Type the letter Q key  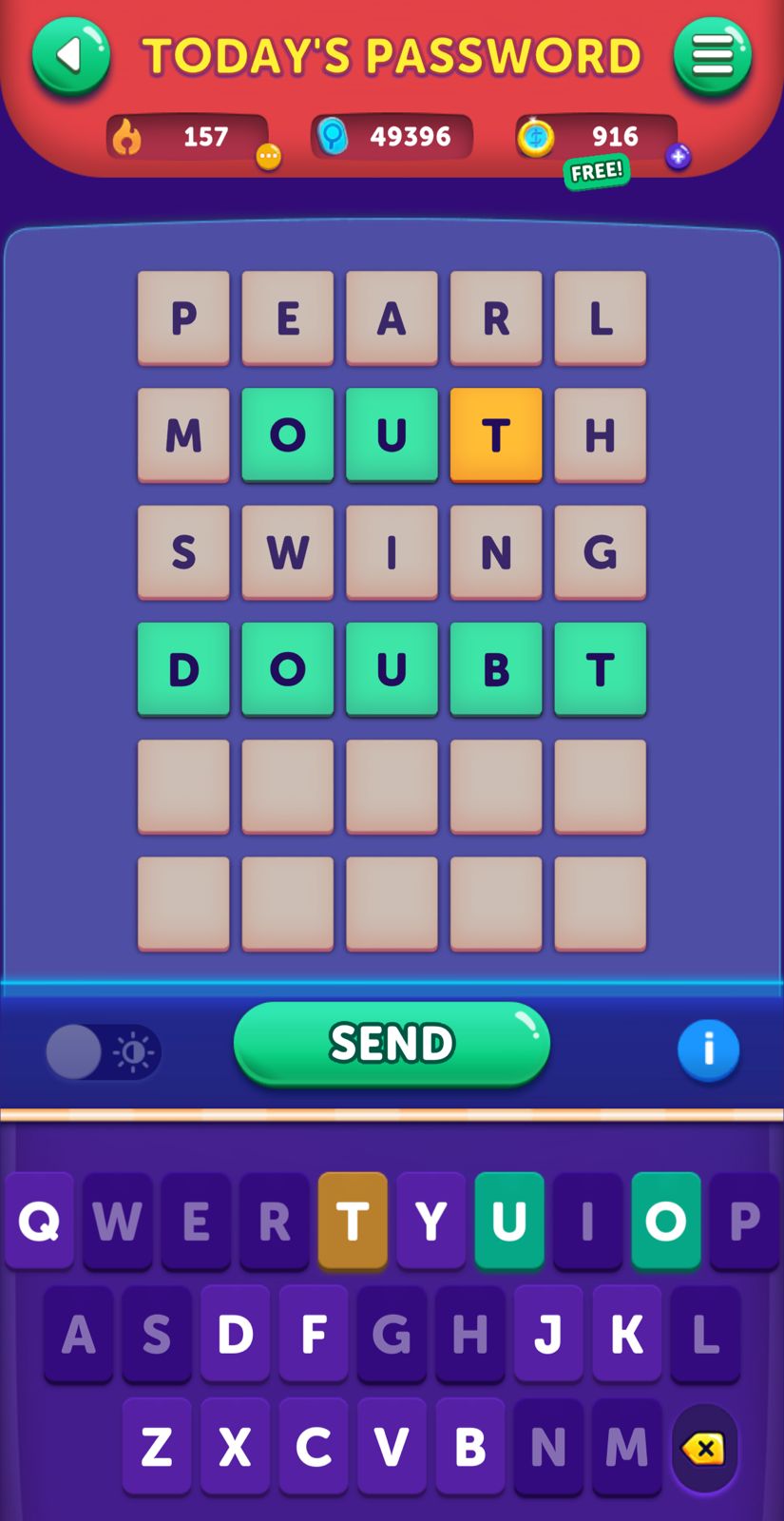pos(39,1221)
